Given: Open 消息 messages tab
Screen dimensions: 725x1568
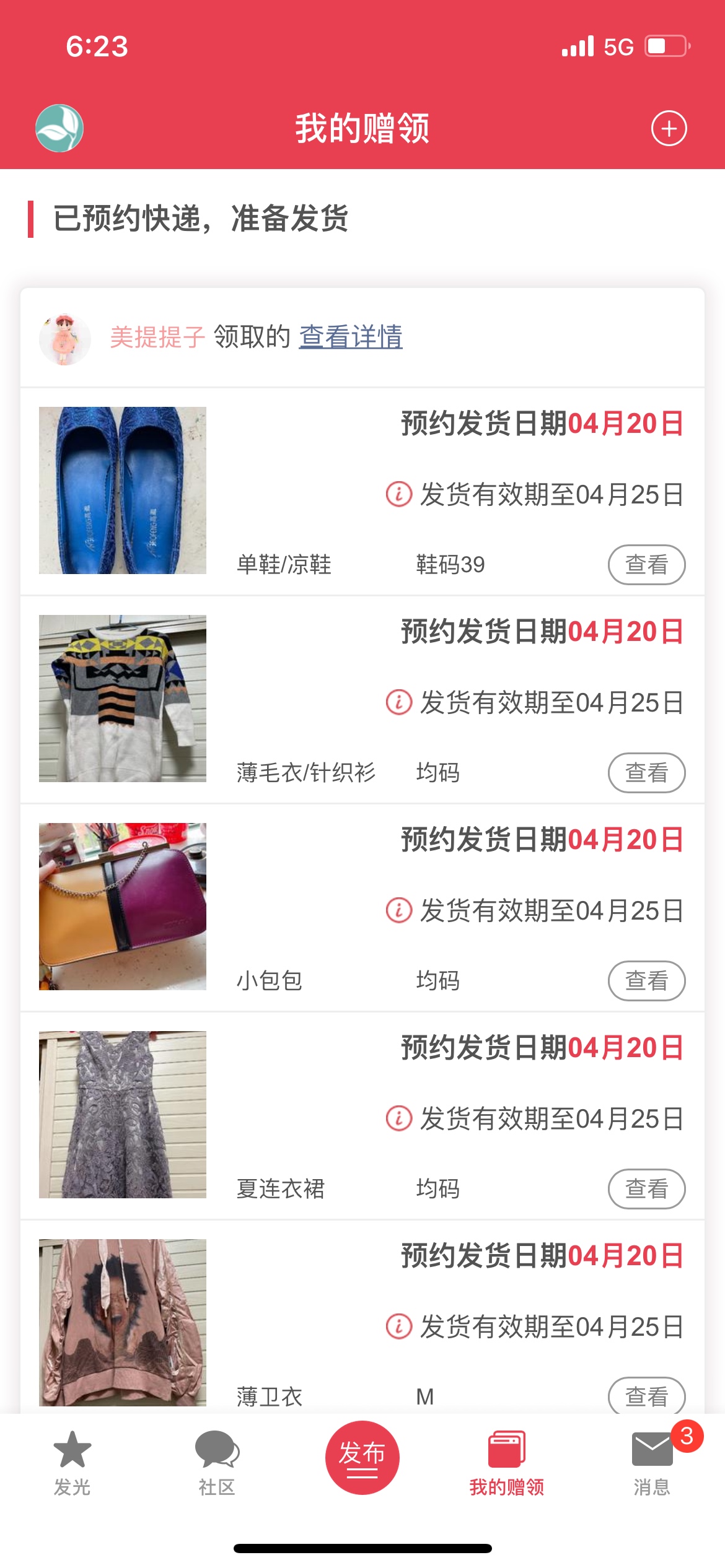Looking at the screenshot, I should coord(652,1463).
